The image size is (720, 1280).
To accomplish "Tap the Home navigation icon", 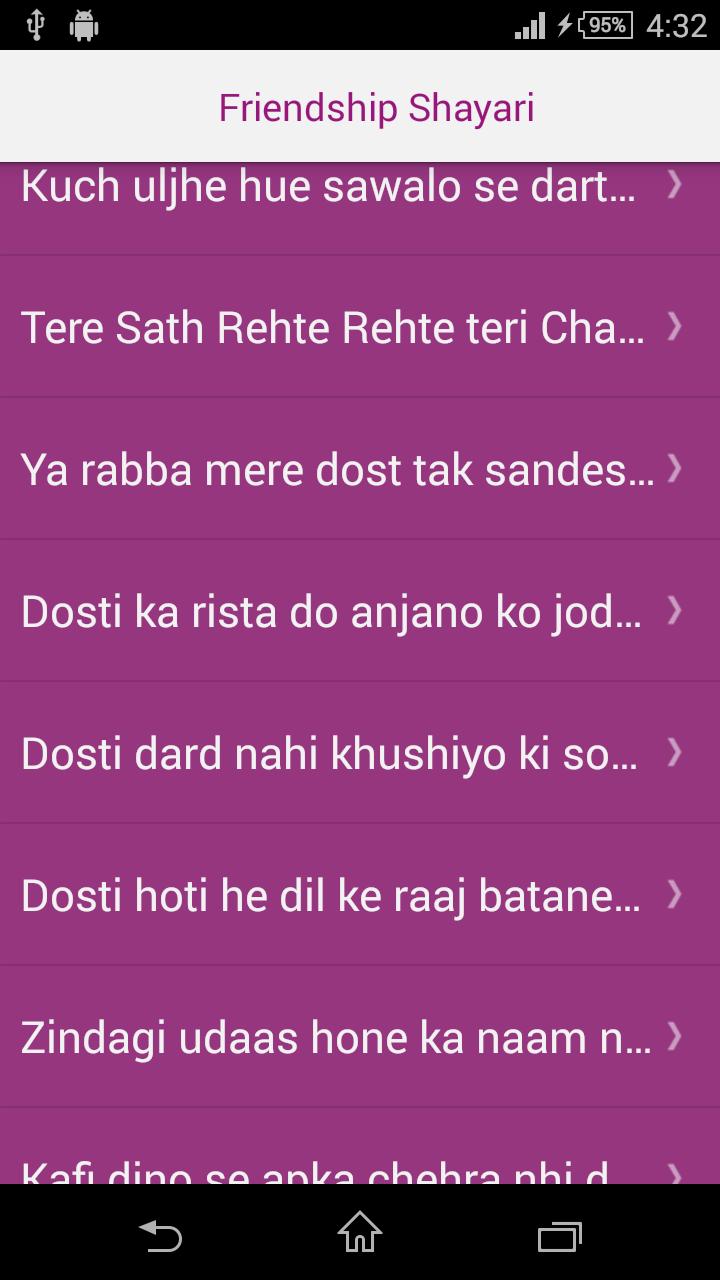I will coord(360,1237).
